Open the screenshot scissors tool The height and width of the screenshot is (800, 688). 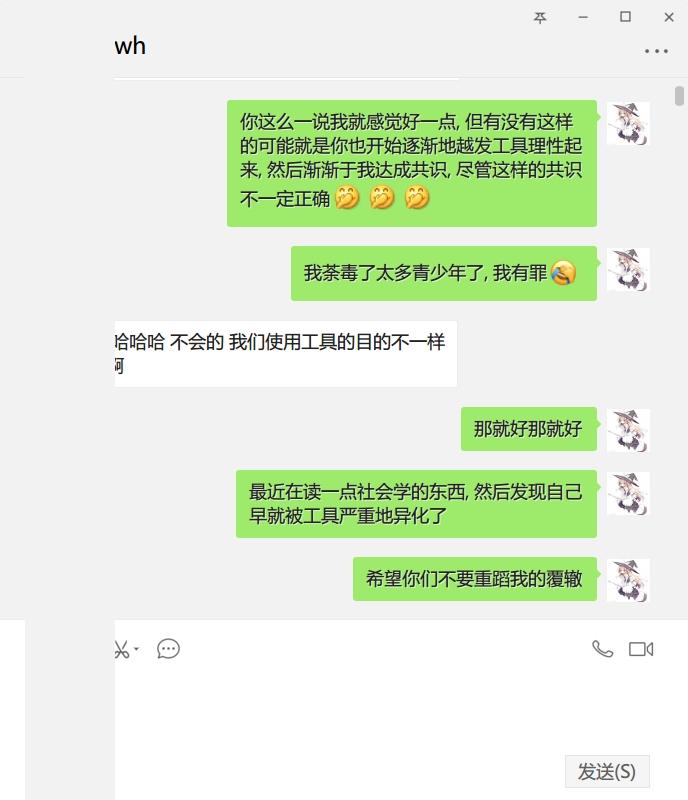tap(121, 650)
